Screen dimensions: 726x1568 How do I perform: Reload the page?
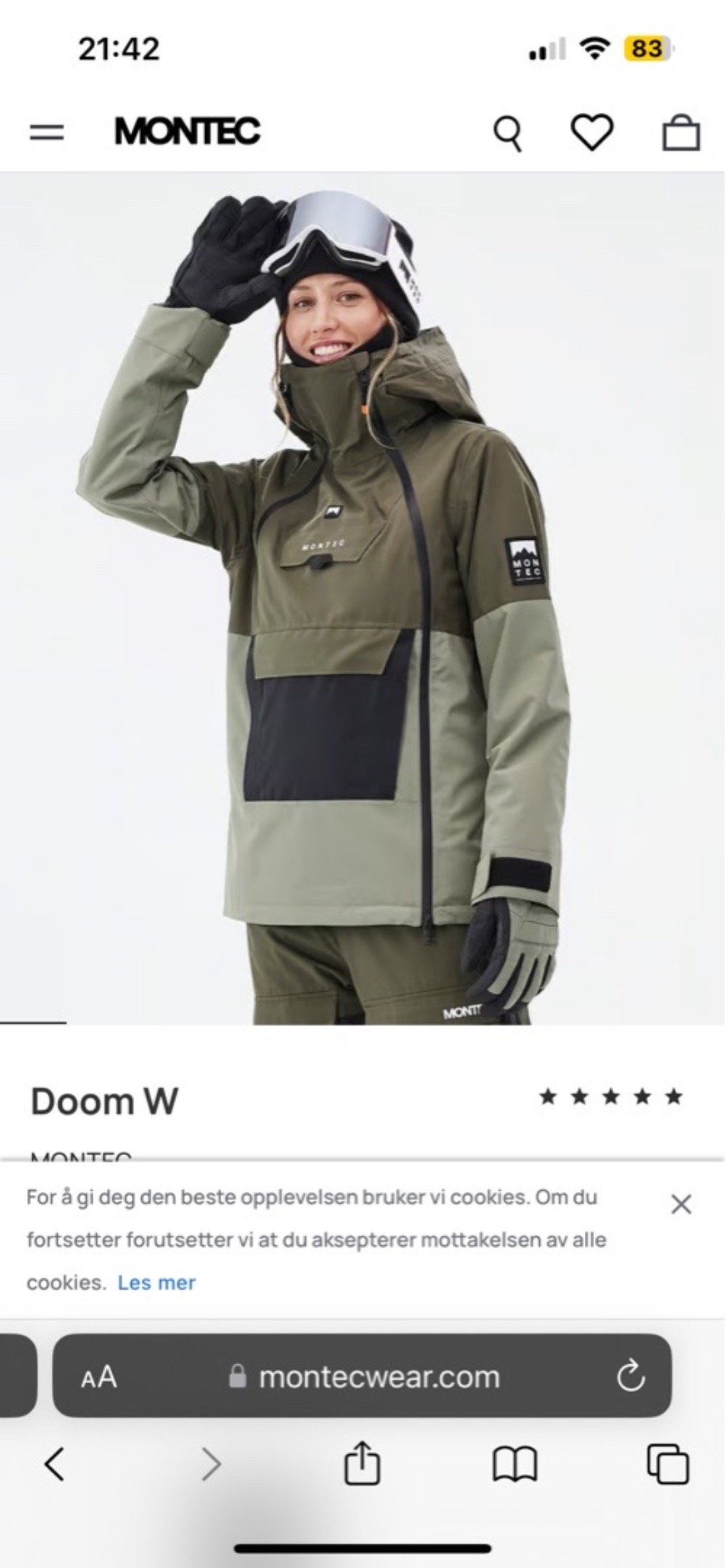coord(631,1377)
